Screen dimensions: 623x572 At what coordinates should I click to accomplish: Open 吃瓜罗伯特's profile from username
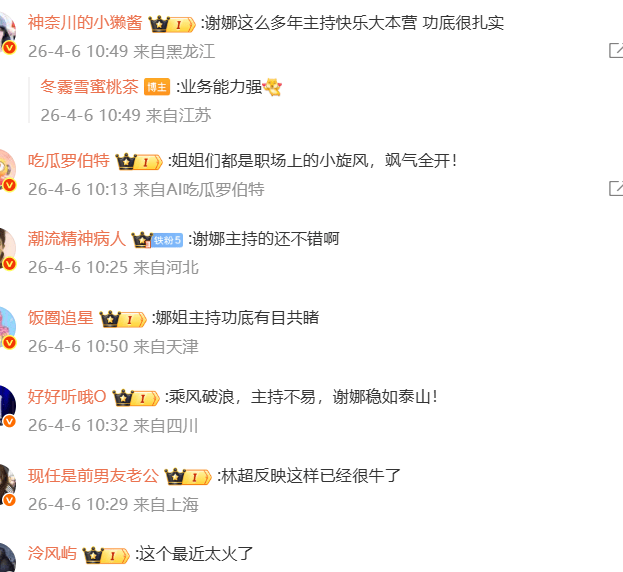tap(69, 161)
